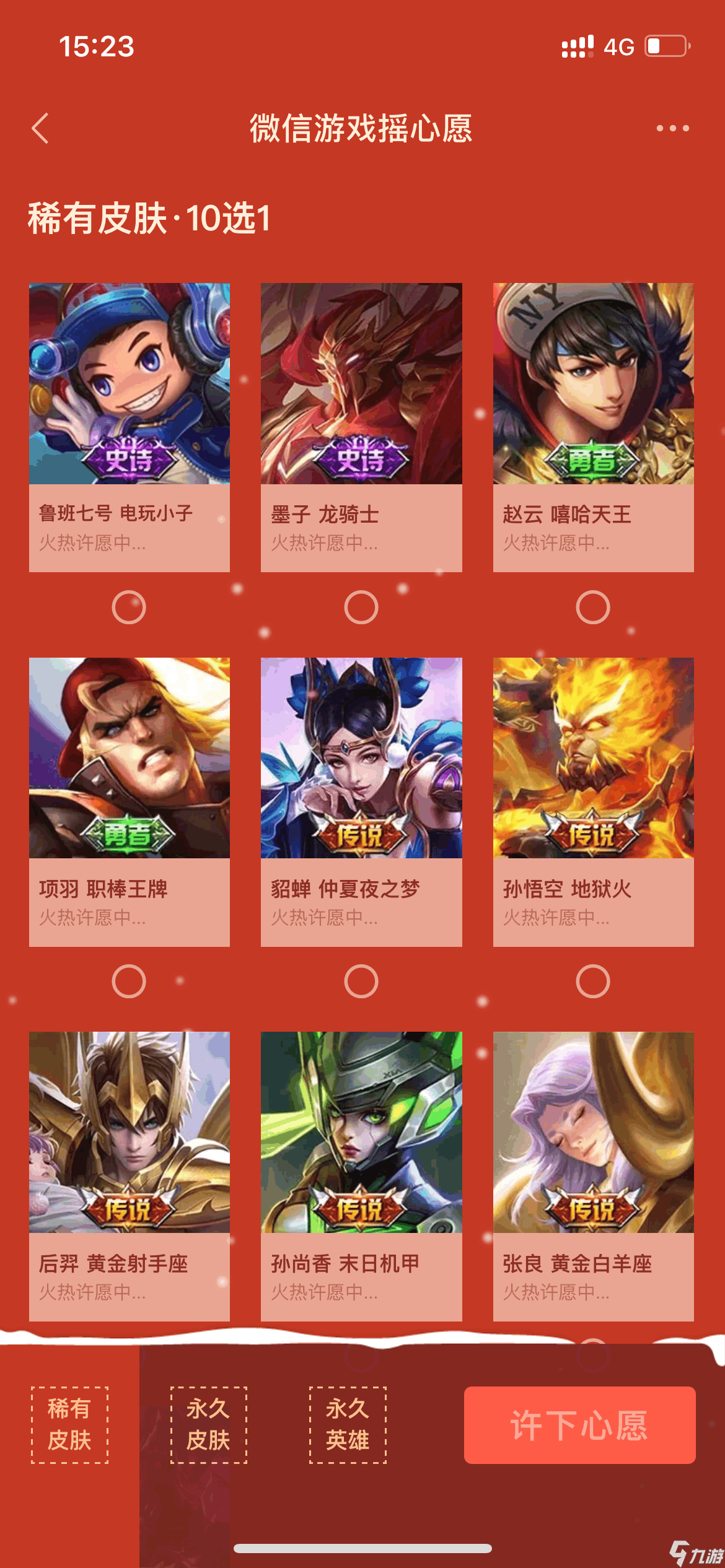The image size is (725, 1568).
Task: Go back from 微信游戏摇心愿 page
Action: [x=40, y=128]
